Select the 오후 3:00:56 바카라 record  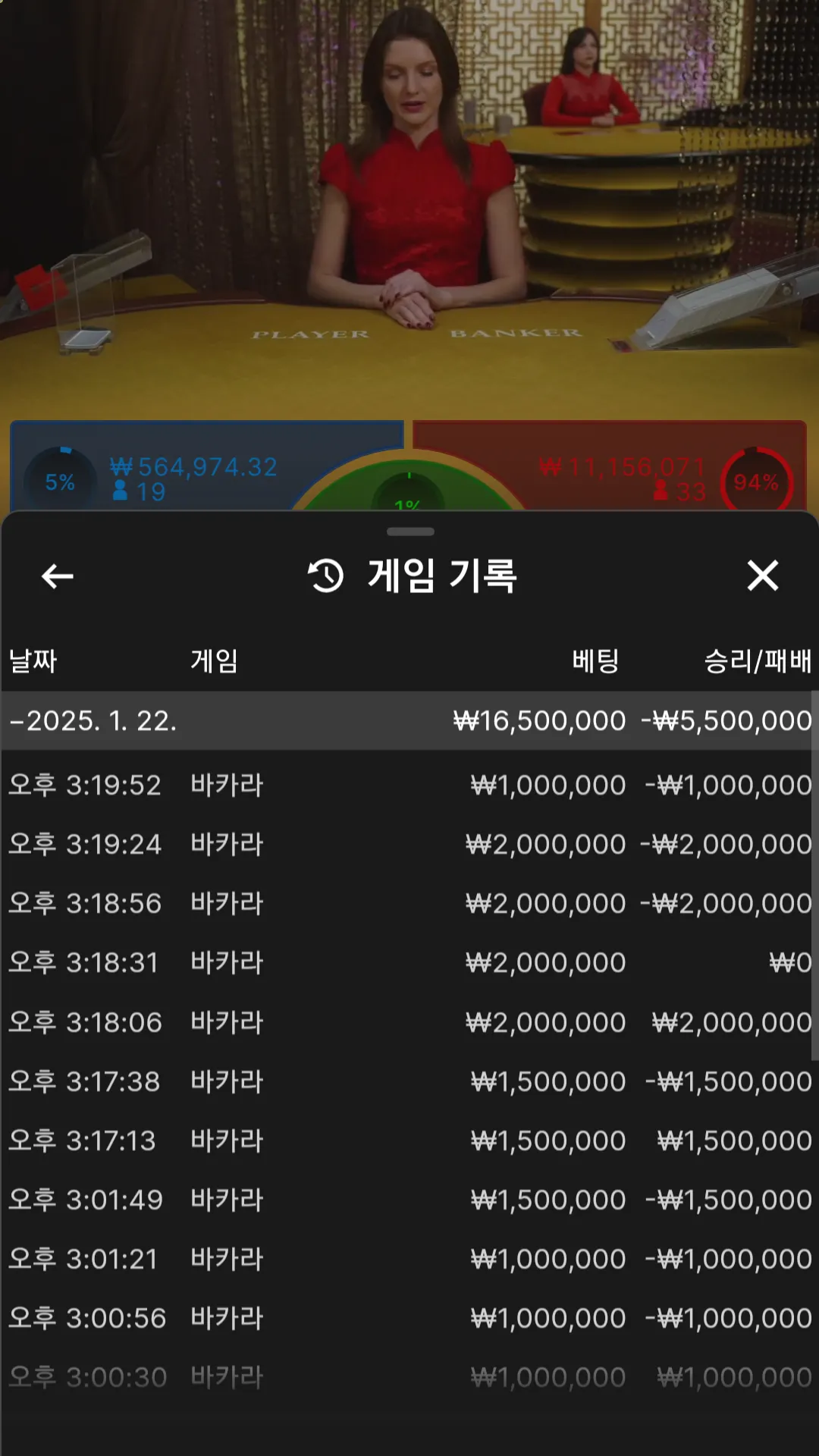[409, 1318]
